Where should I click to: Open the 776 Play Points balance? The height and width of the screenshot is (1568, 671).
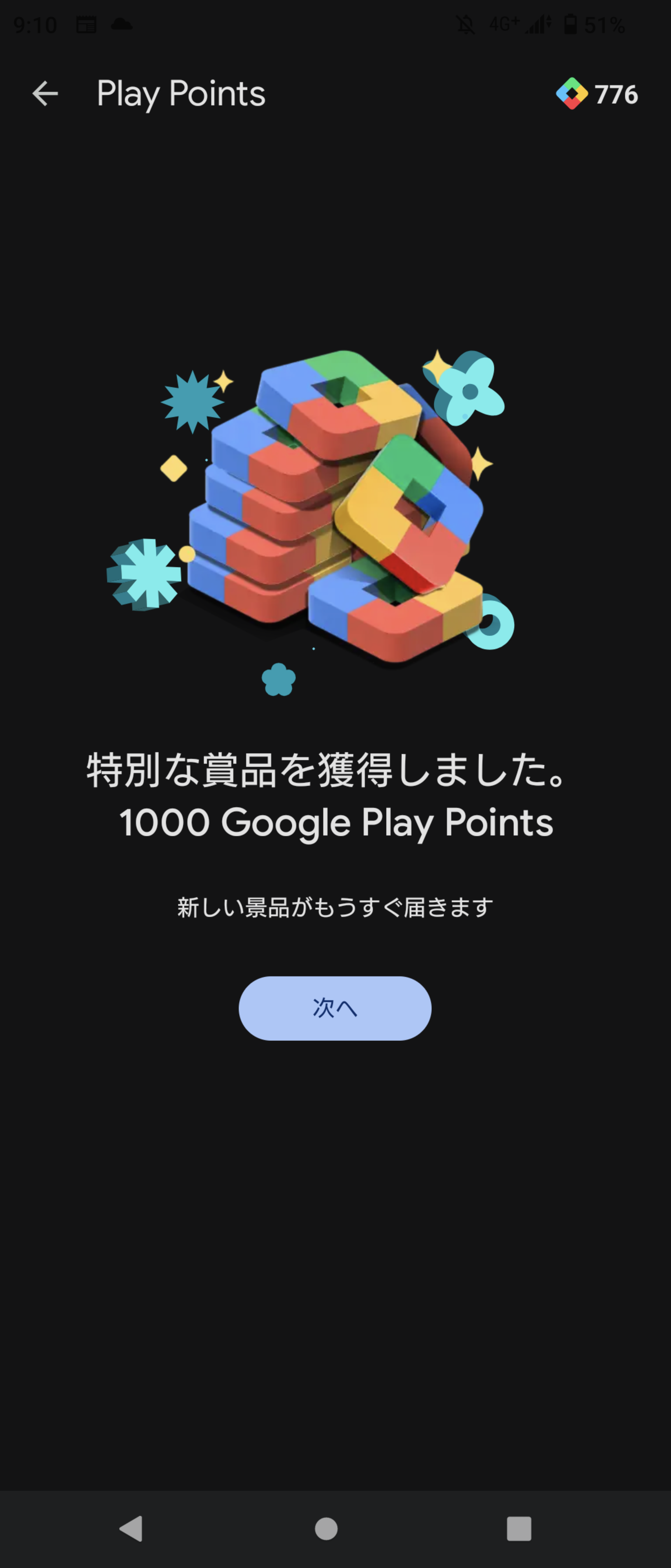tap(597, 94)
